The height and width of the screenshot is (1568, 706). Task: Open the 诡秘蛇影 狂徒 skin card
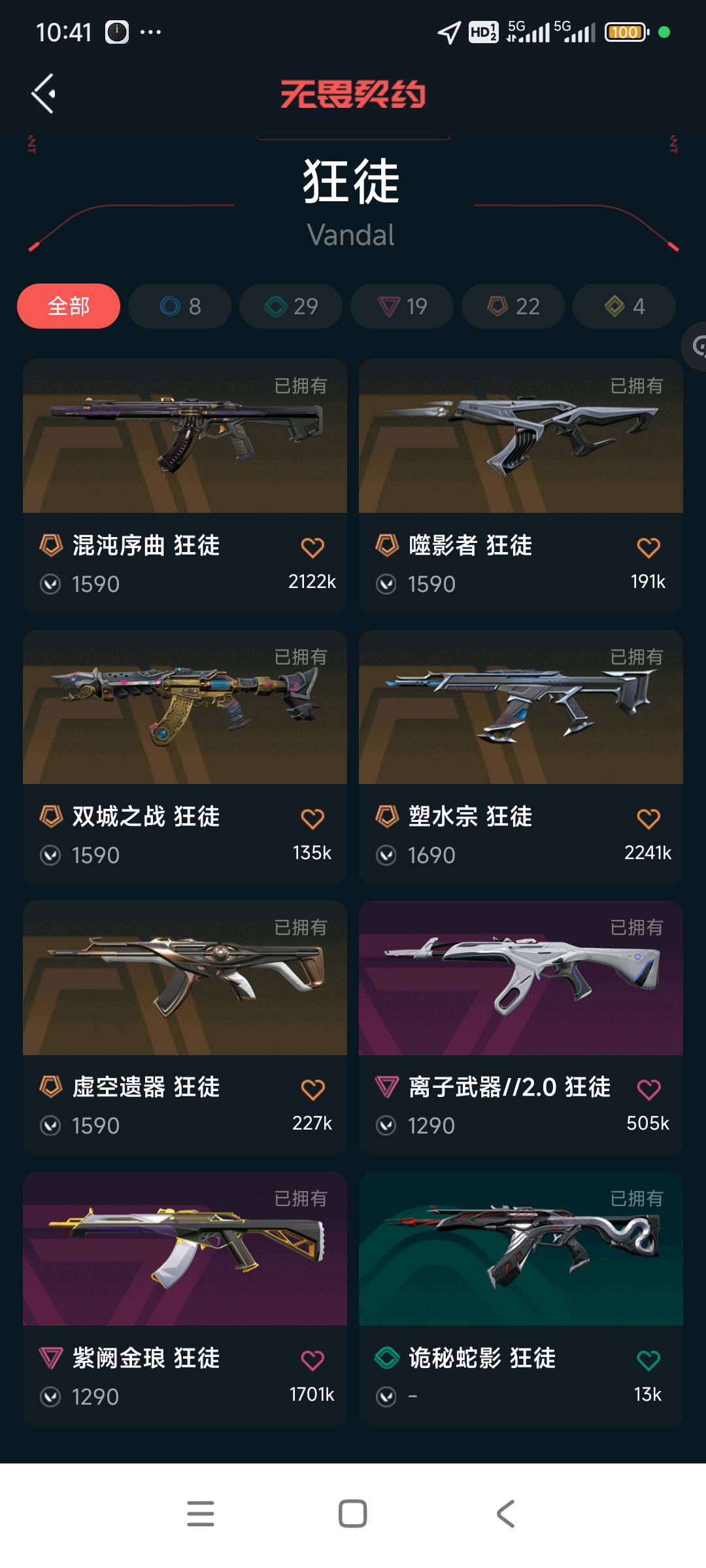click(x=521, y=1299)
